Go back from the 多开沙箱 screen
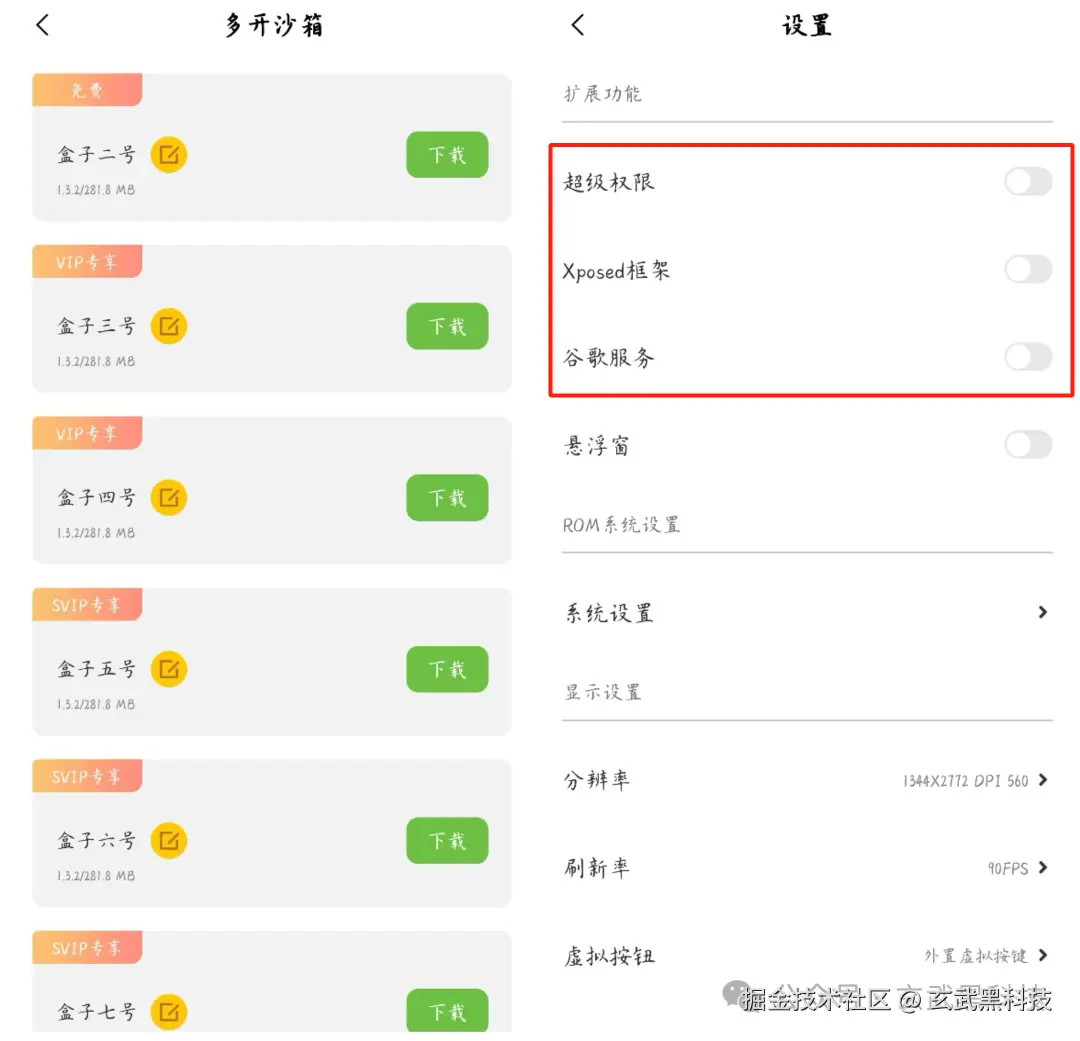 point(42,25)
